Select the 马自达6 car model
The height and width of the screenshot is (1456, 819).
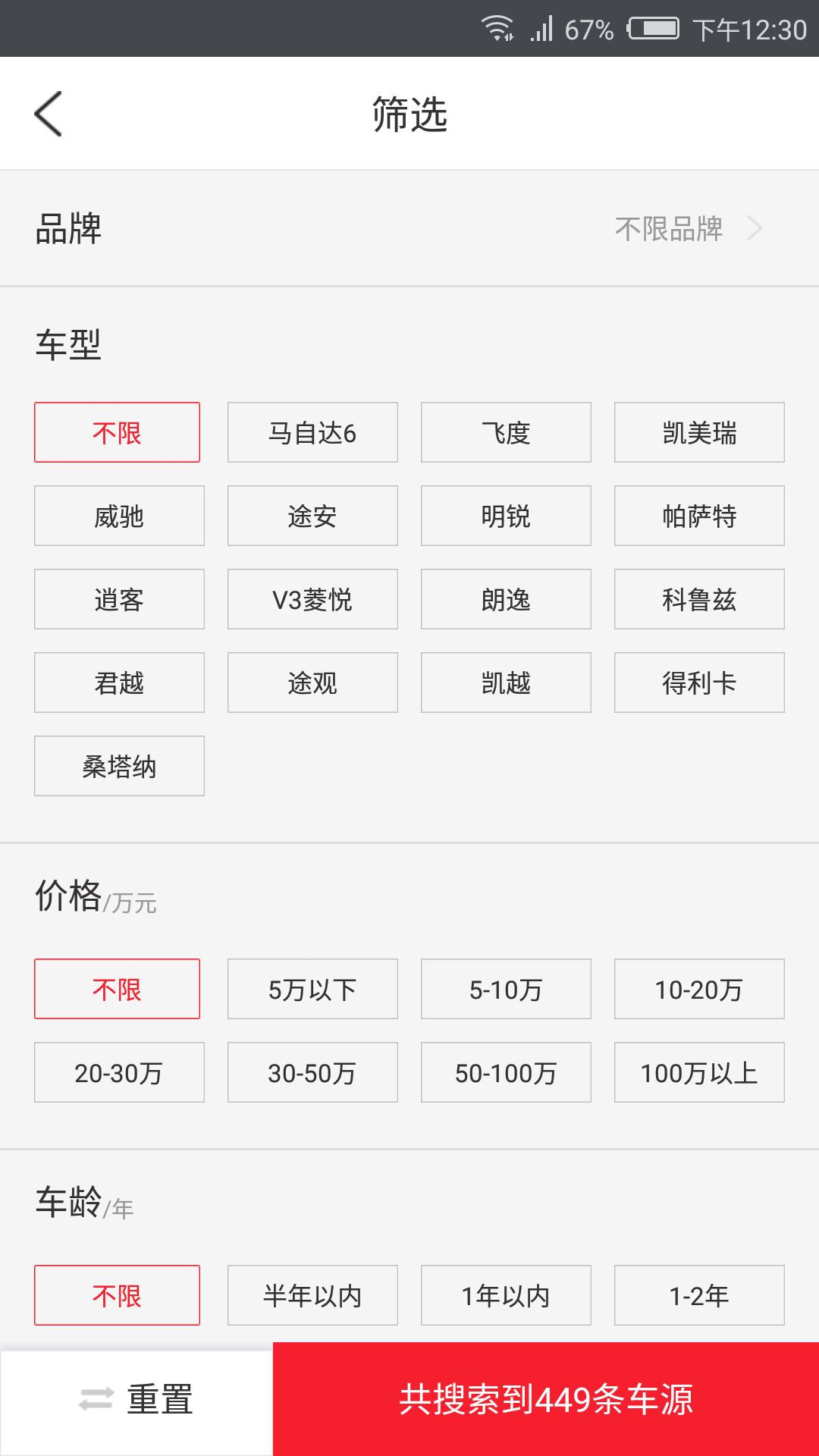(x=312, y=431)
